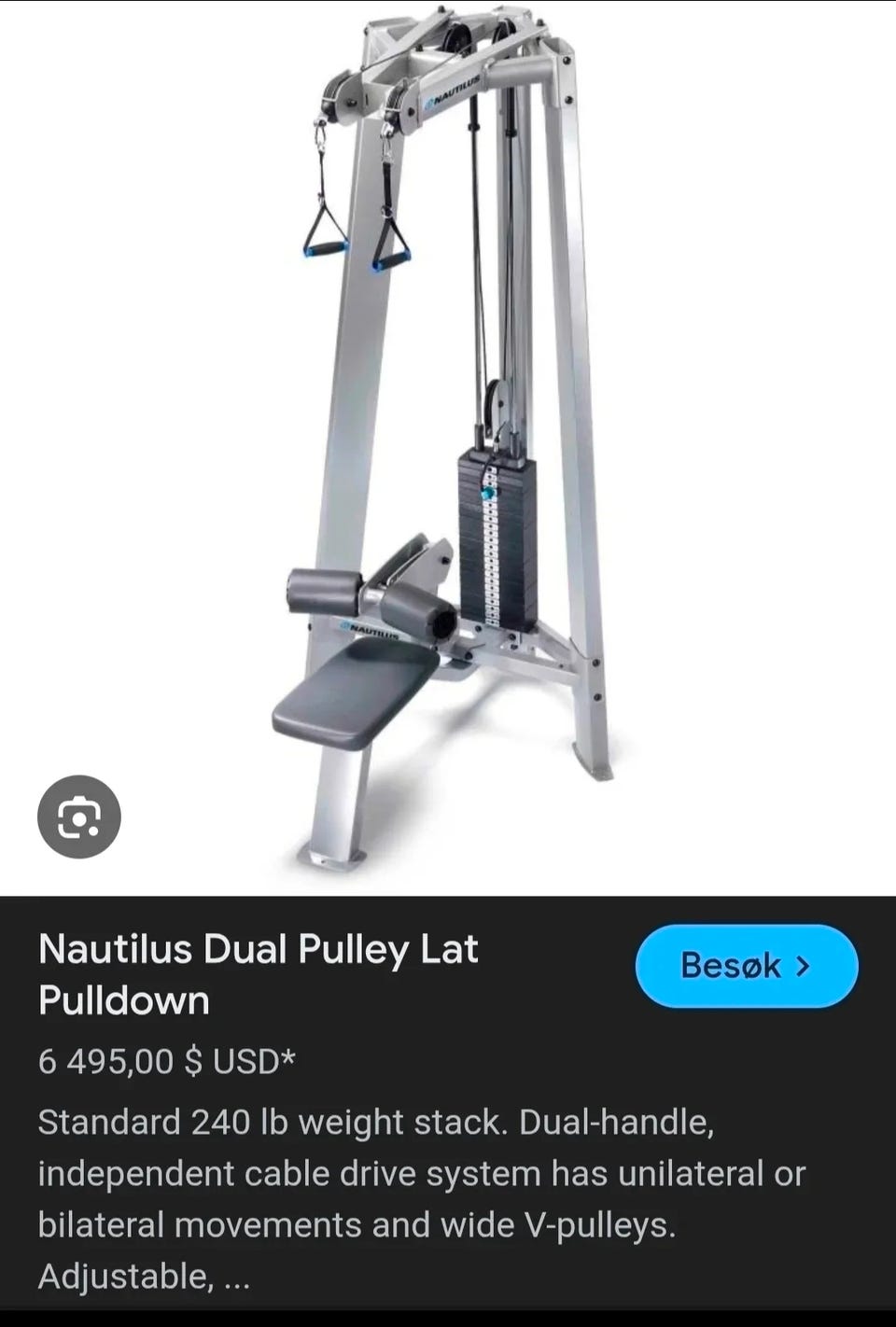The height and width of the screenshot is (1327, 896).
Task: Open the Nautilus lat pulldown product image
Action: [x=448, y=439]
